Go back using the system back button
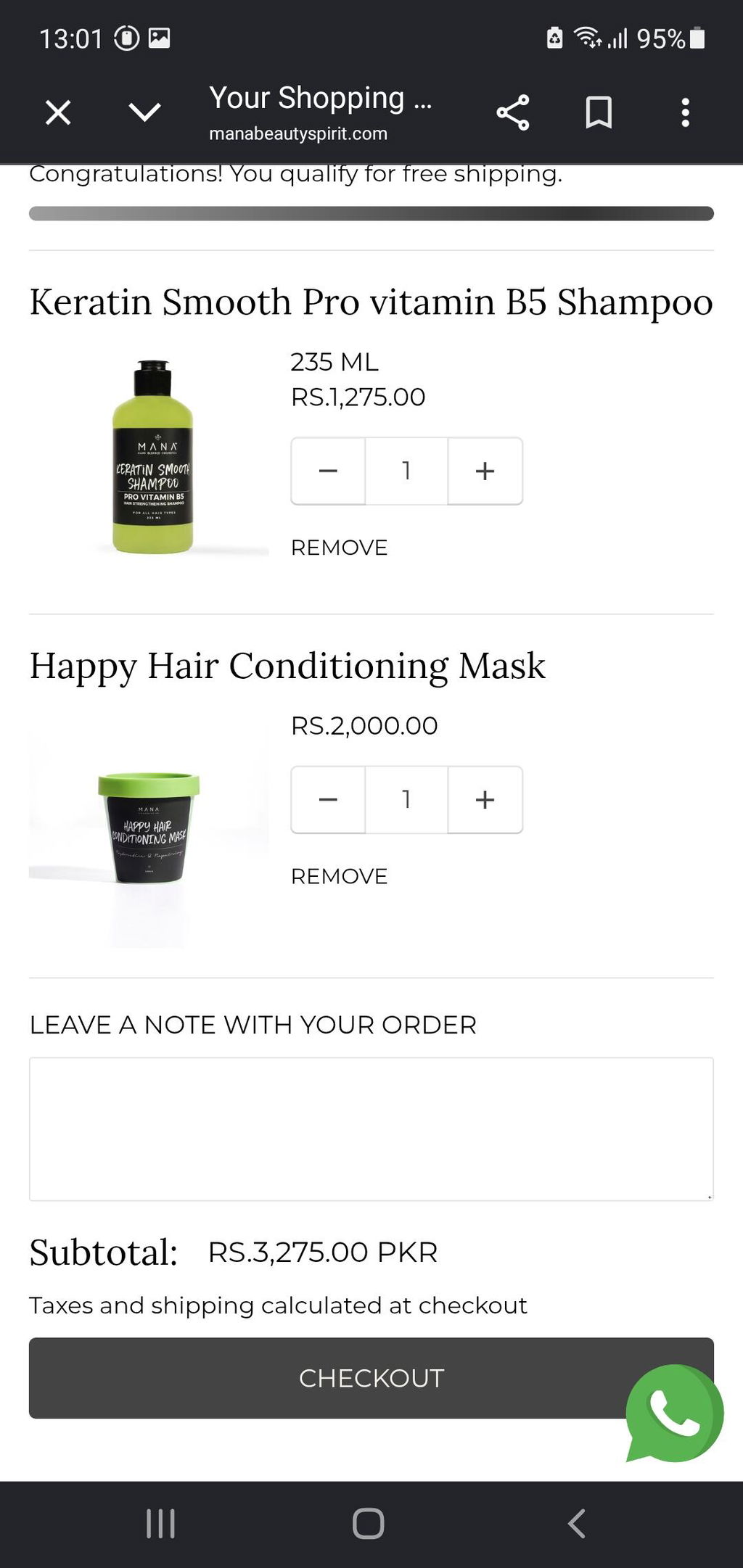 (x=577, y=1523)
